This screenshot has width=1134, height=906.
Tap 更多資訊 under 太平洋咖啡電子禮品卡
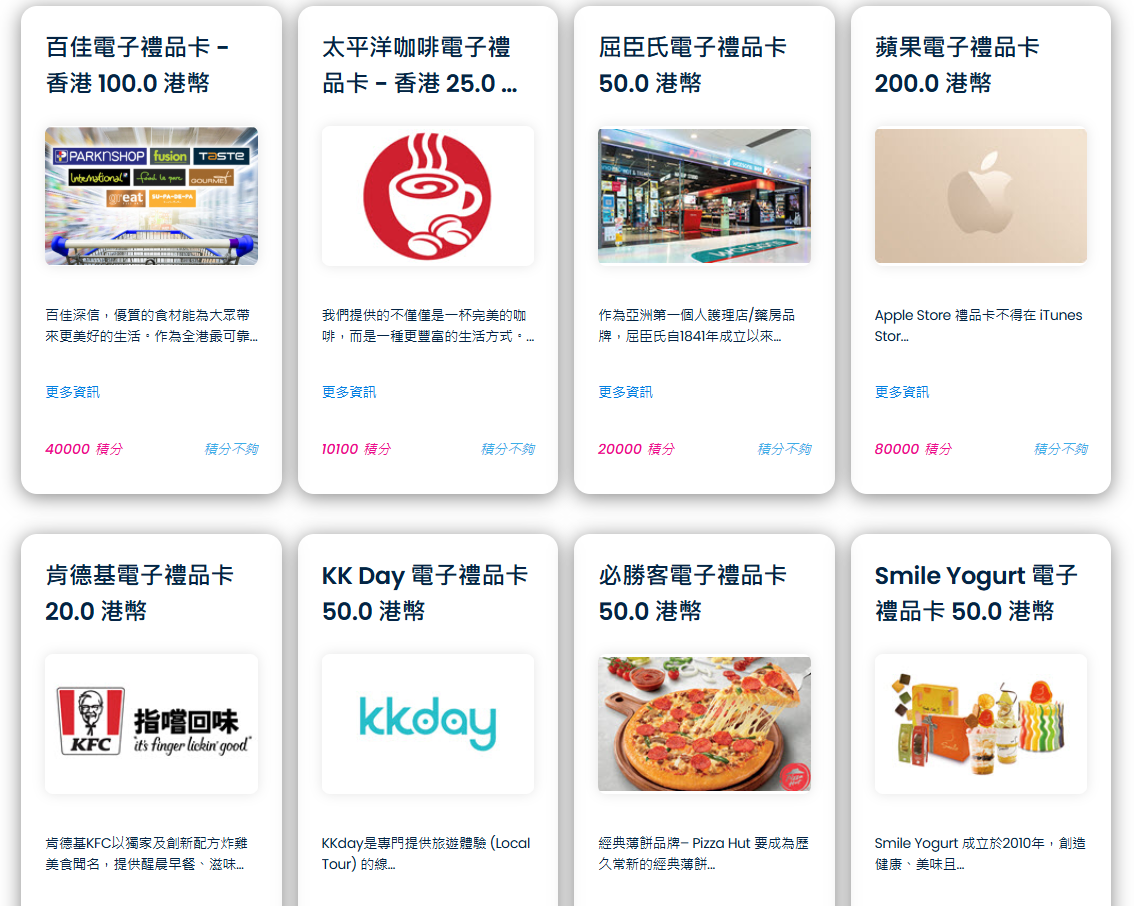pos(349,392)
